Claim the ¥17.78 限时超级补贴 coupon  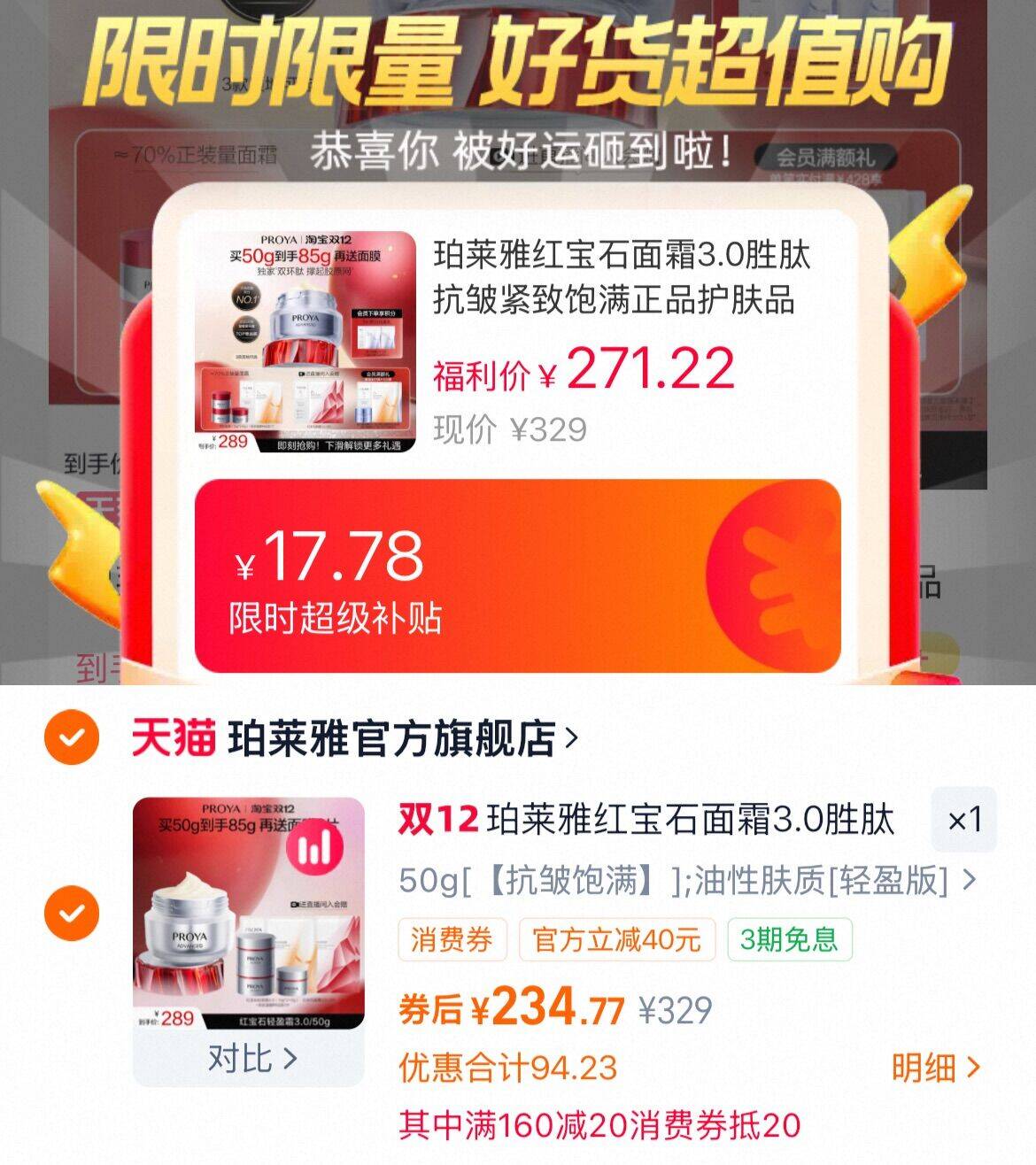point(517,576)
